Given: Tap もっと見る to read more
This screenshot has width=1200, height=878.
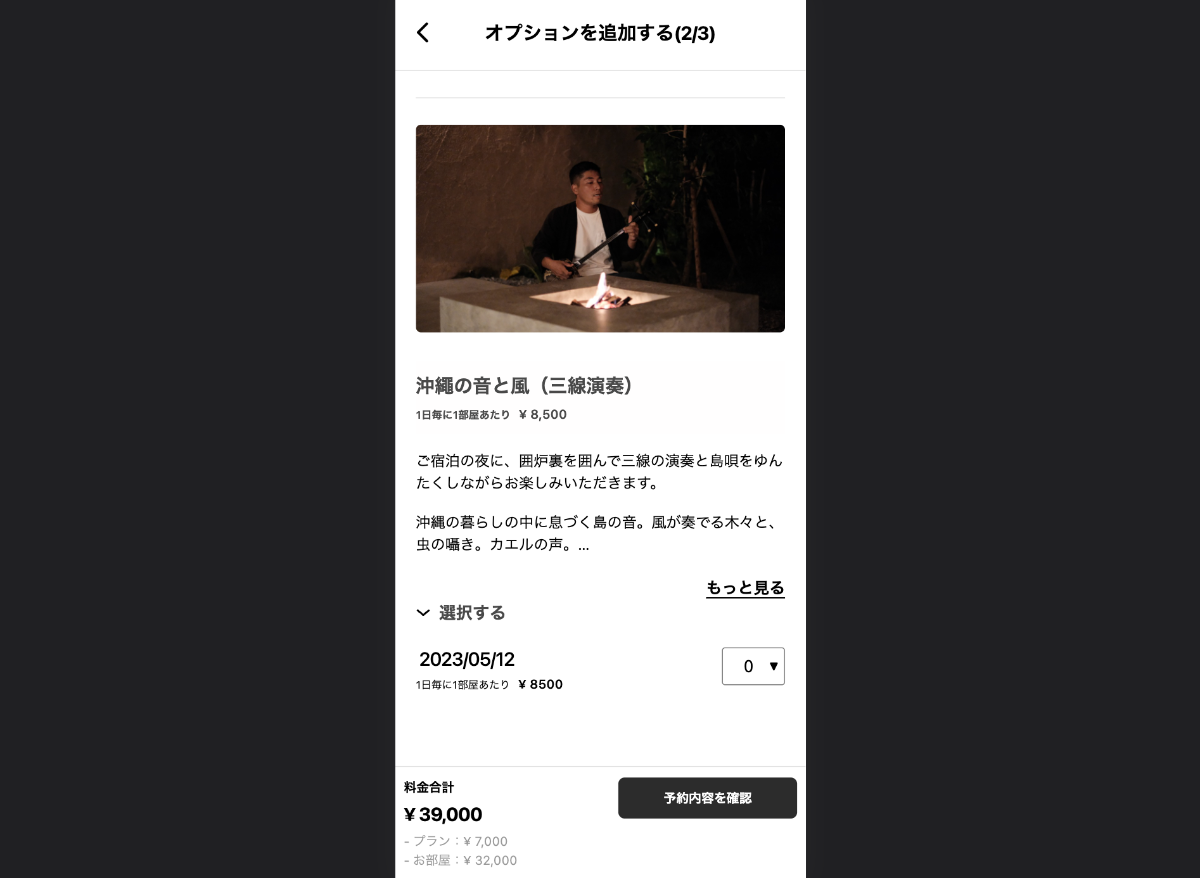Looking at the screenshot, I should pos(745,588).
